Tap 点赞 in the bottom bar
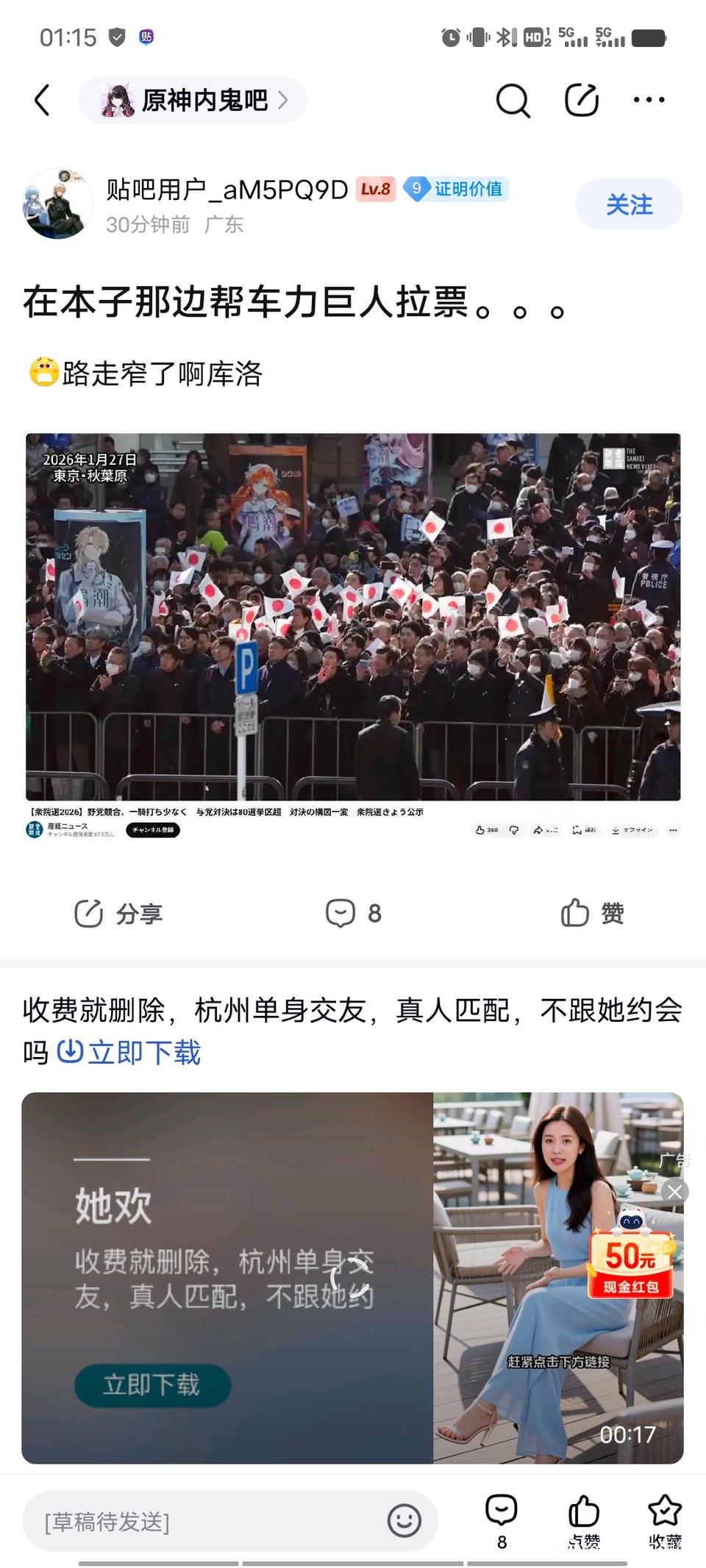 [x=584, y=1522]
